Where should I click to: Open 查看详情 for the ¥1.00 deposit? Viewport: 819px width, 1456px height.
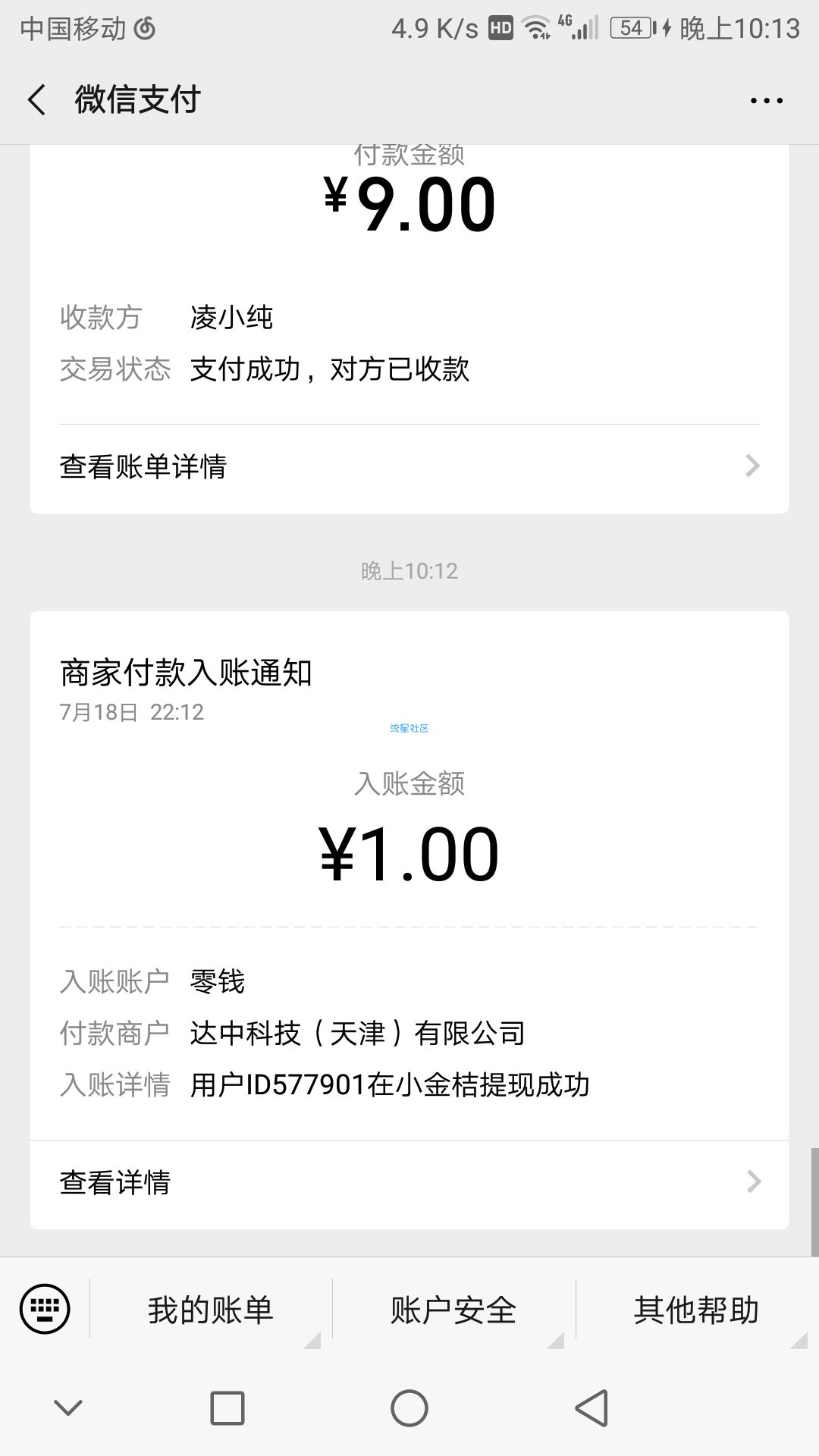(409, 1182)
